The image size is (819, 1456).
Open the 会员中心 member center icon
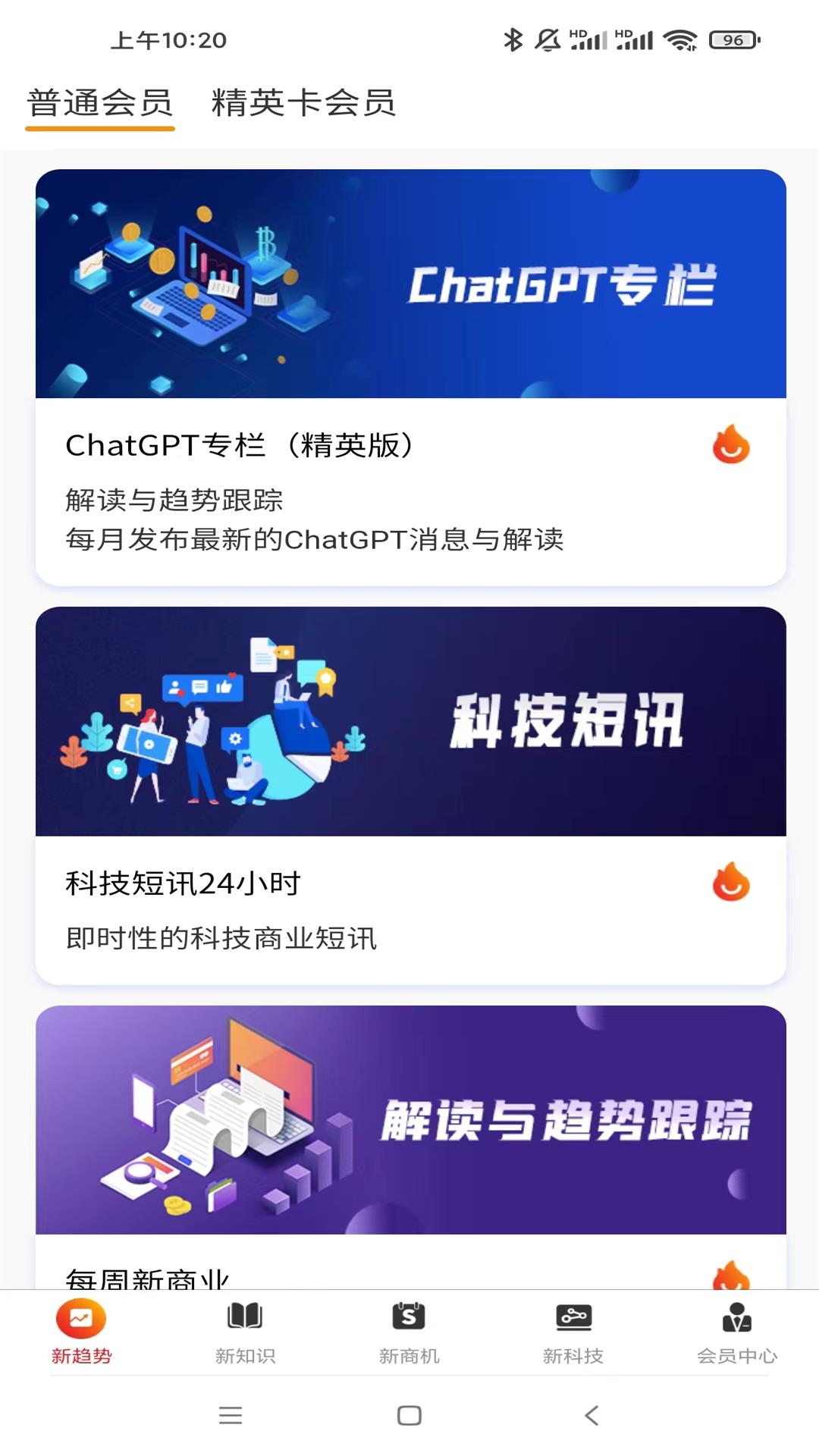[736, 1317]
